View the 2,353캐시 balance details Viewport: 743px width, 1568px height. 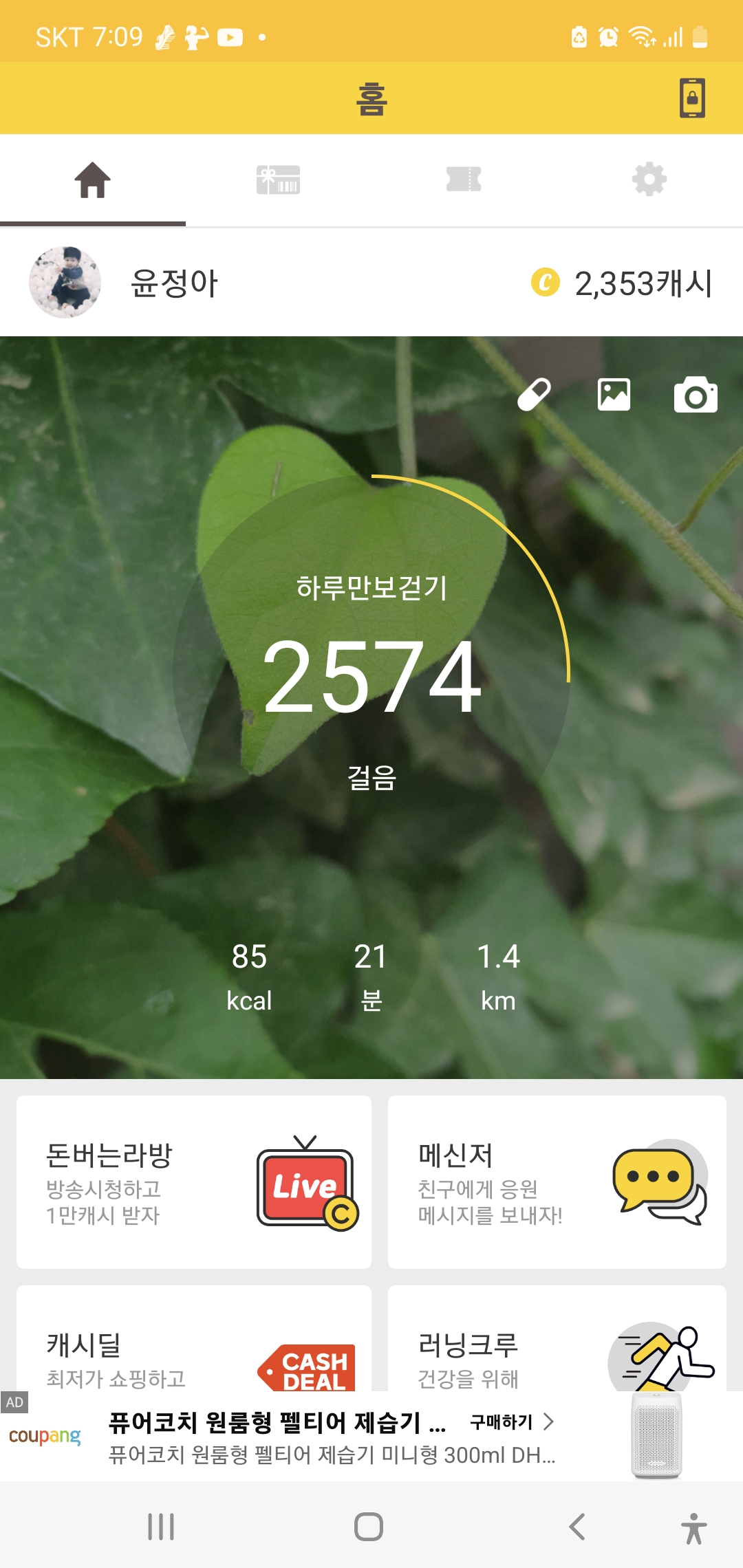pyautogui.click(x=623, y=283)
